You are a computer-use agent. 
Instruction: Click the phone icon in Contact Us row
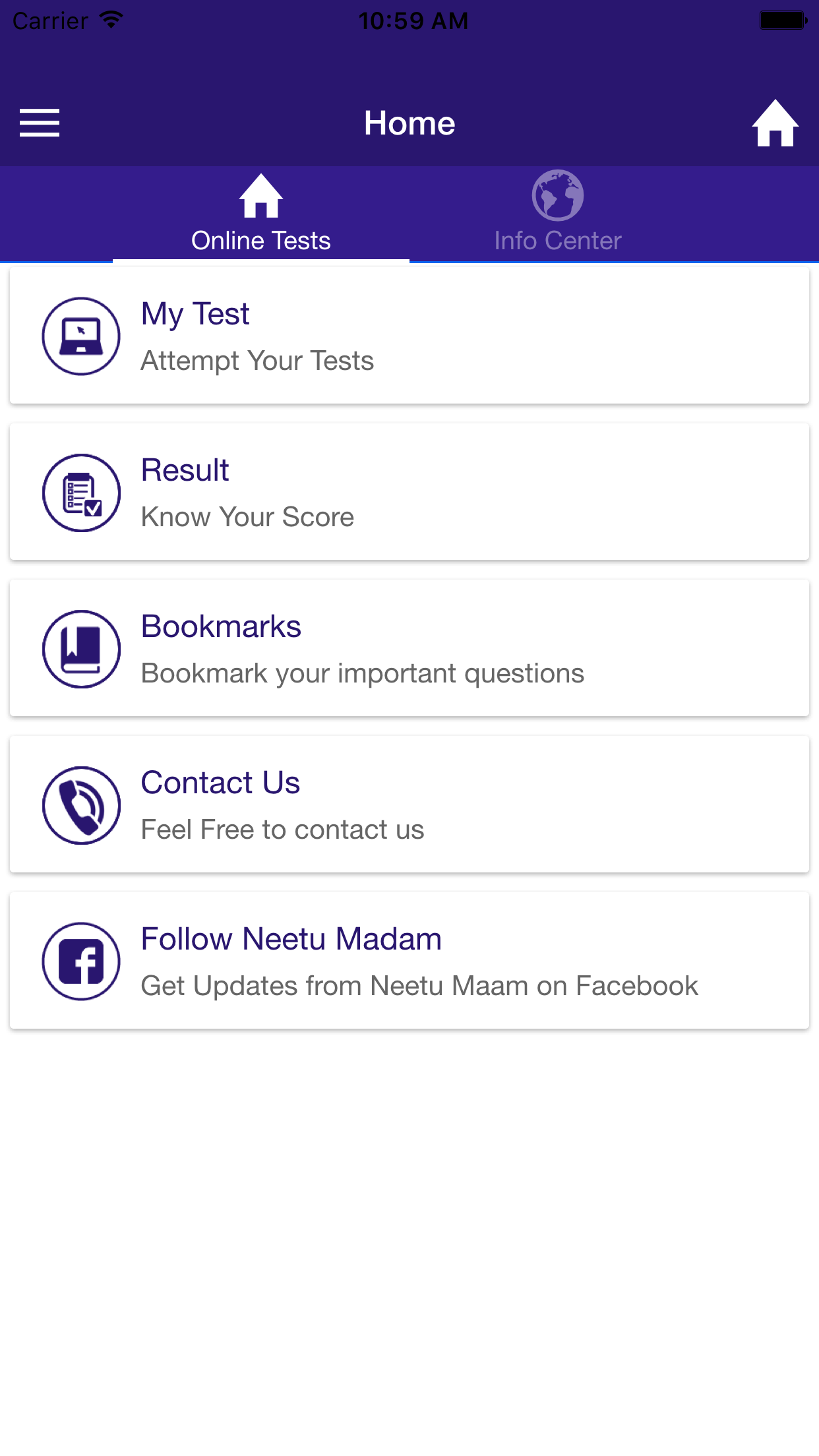pyautogui.click(x=80, y=804)
